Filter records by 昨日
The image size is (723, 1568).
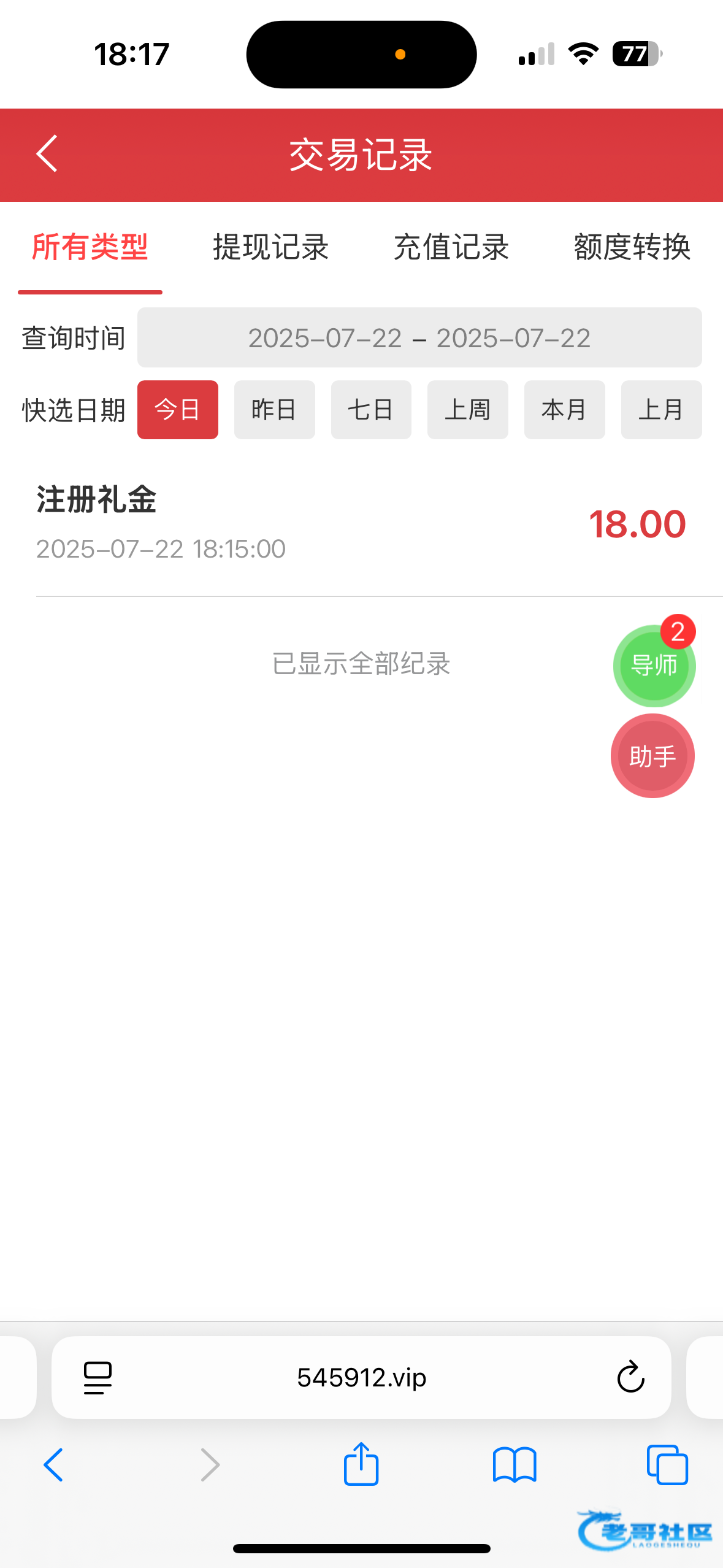274,410
